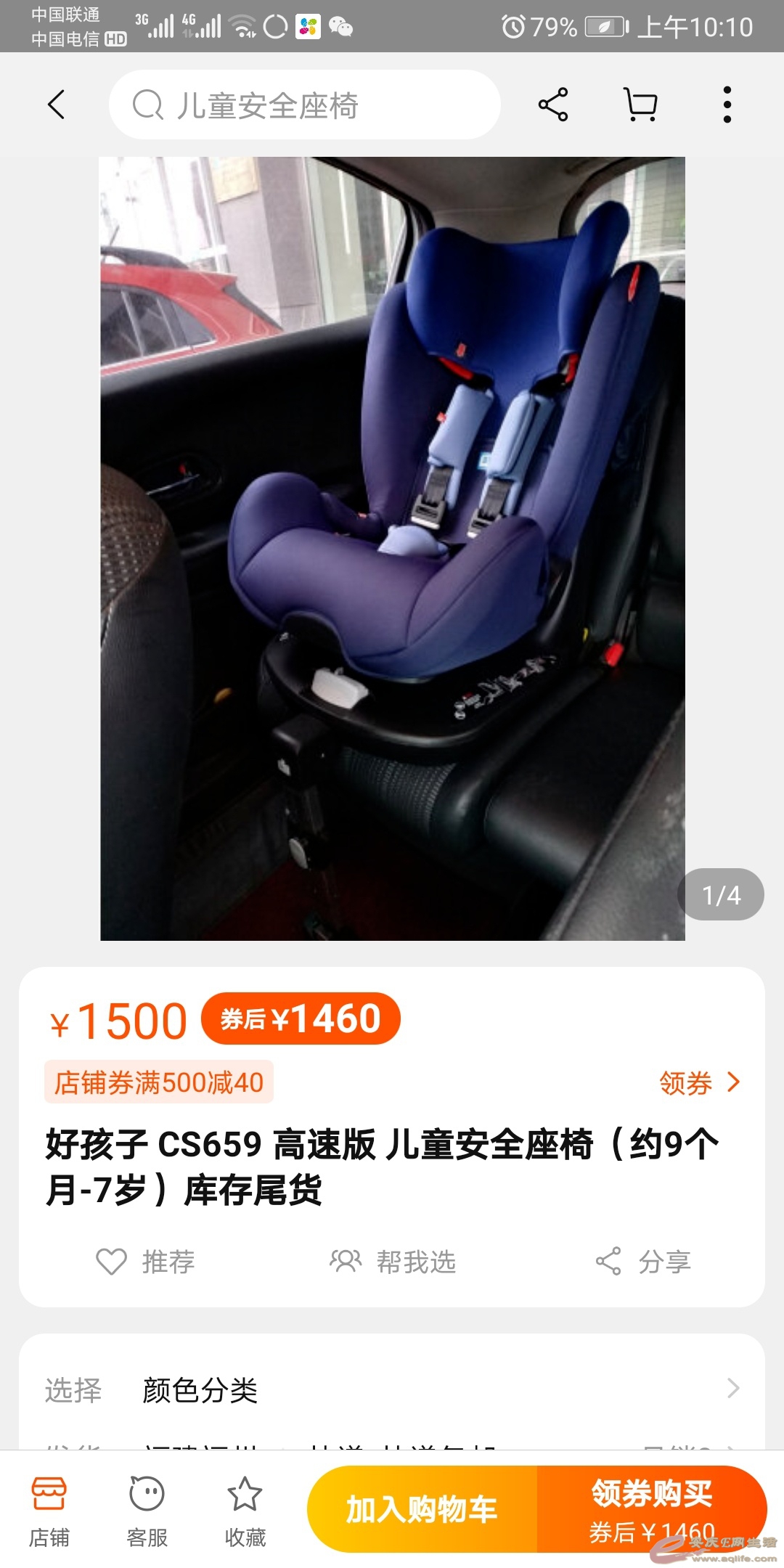The height and width of the screenshot is (1568, 784).
Task: Share the product via the top-bar share icon
Action: click(x=553, y=105)
